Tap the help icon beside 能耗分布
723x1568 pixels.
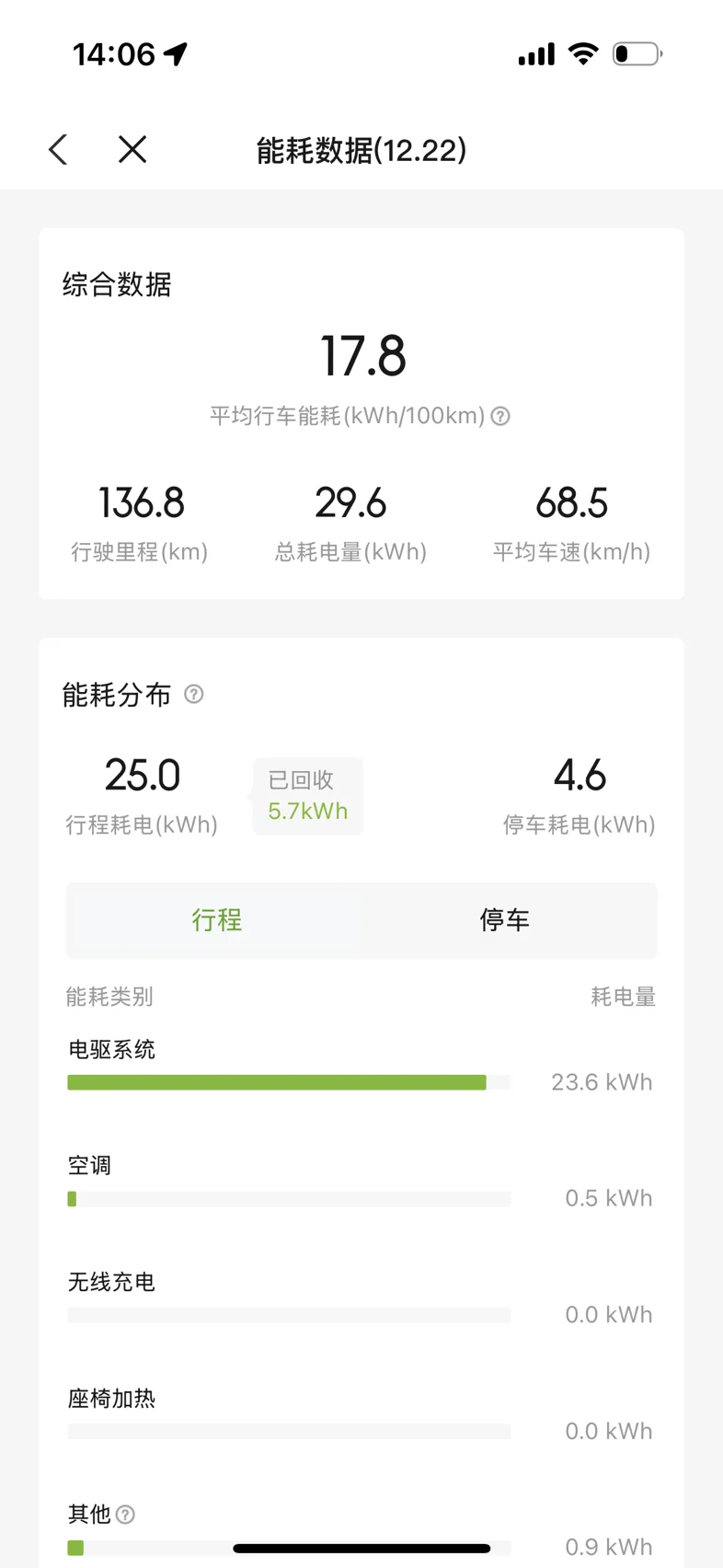tap(193, 694)
